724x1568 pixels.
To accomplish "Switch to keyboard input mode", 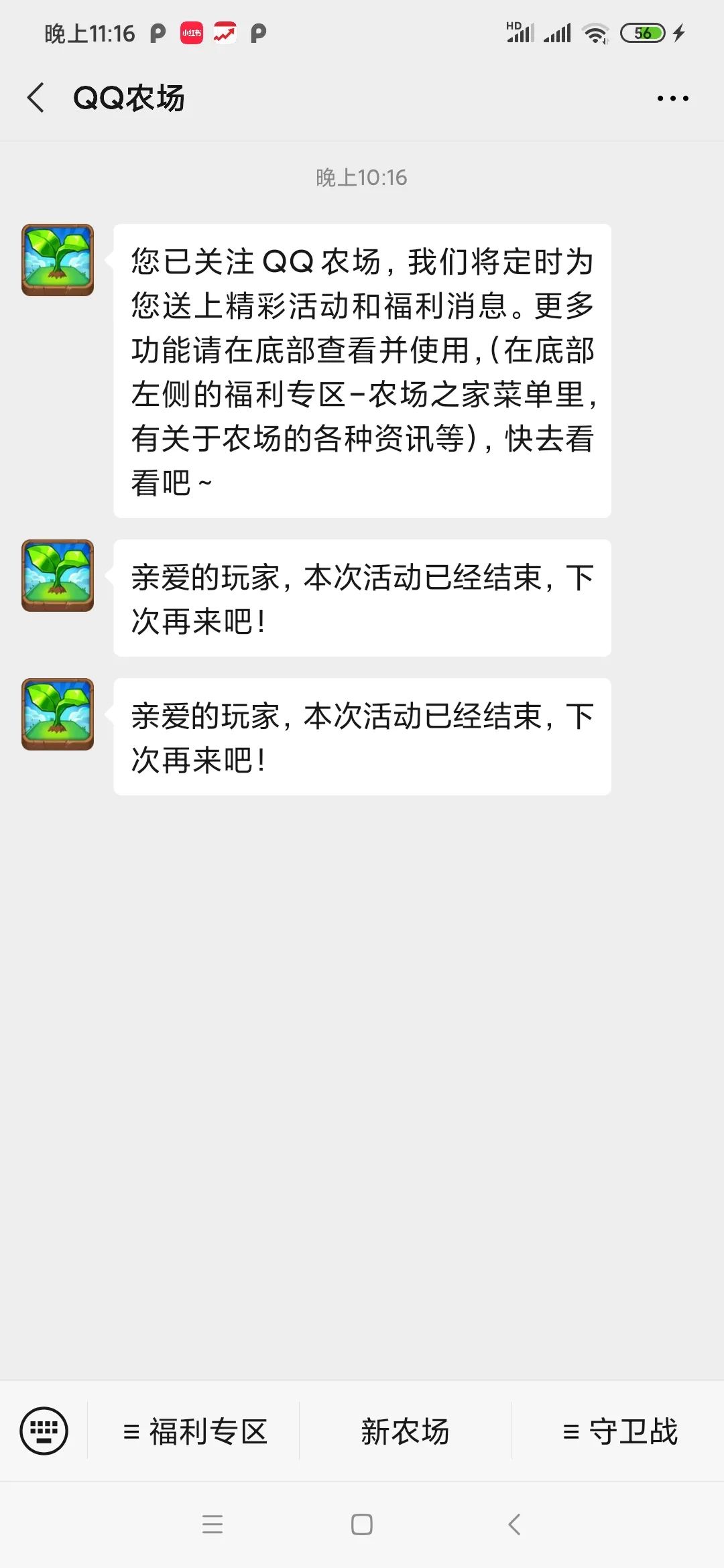I will [42, 1431].
